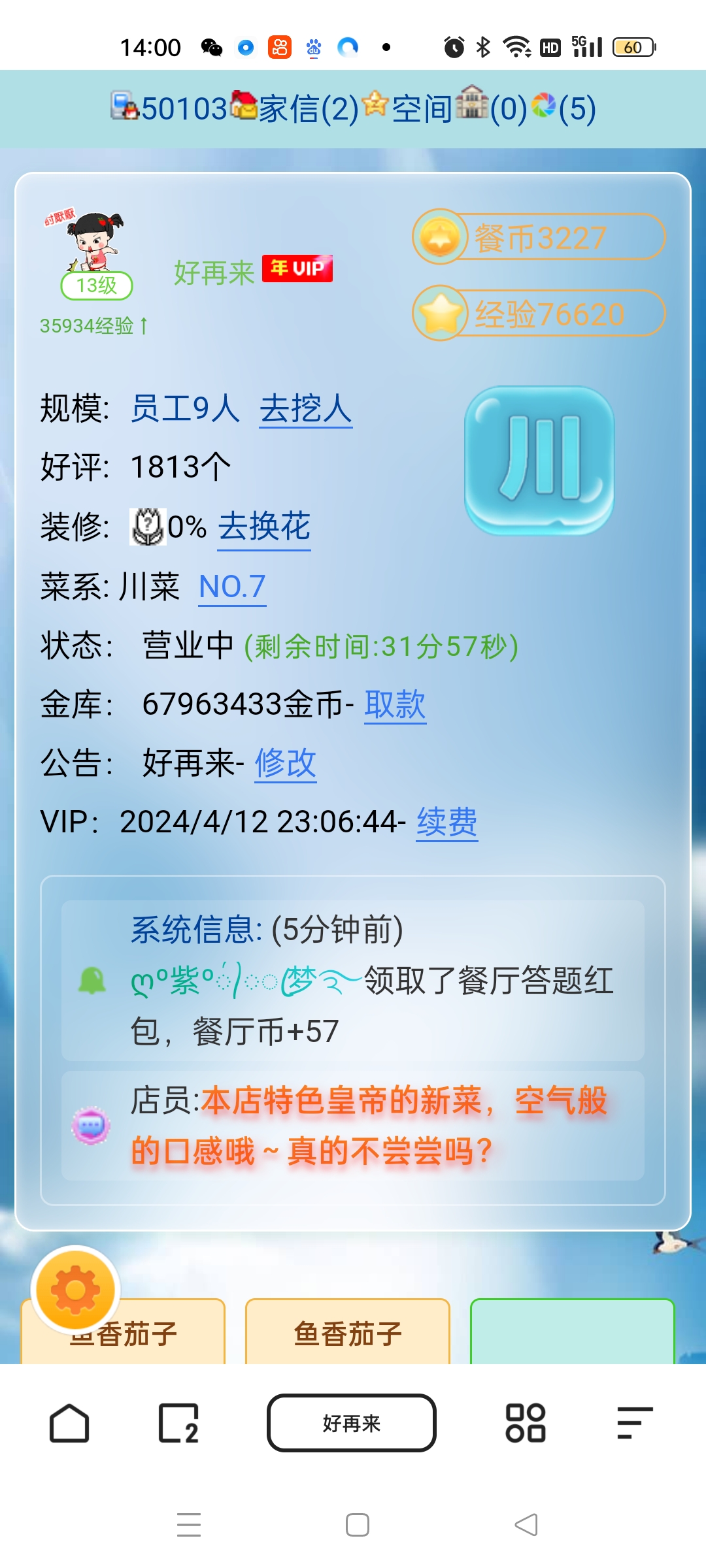Viewport: 706px width, 1568px height.
Task: Open the browser apps grid
Action: point(526,1423)
